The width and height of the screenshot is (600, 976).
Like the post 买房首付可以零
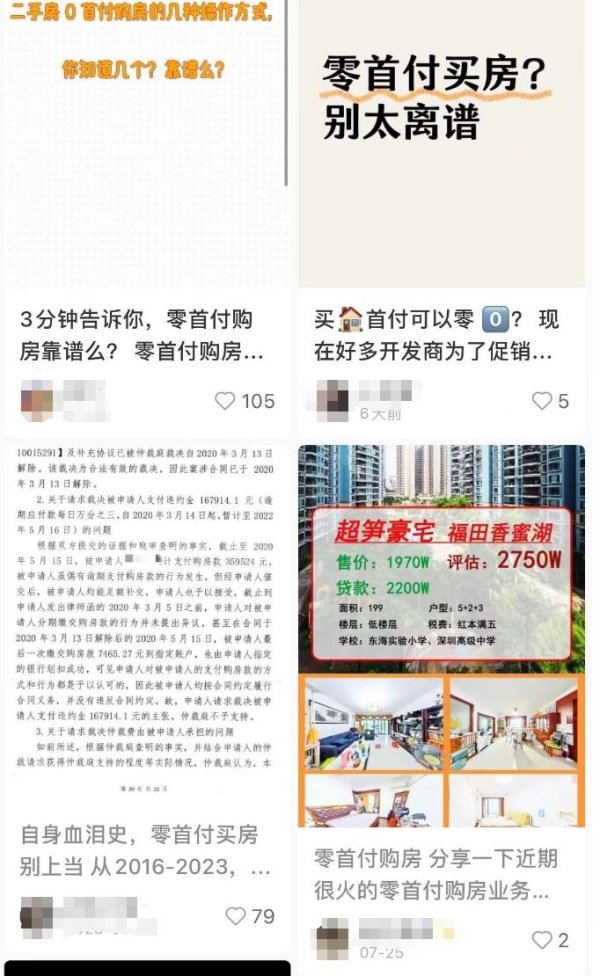tap(542, 401)
